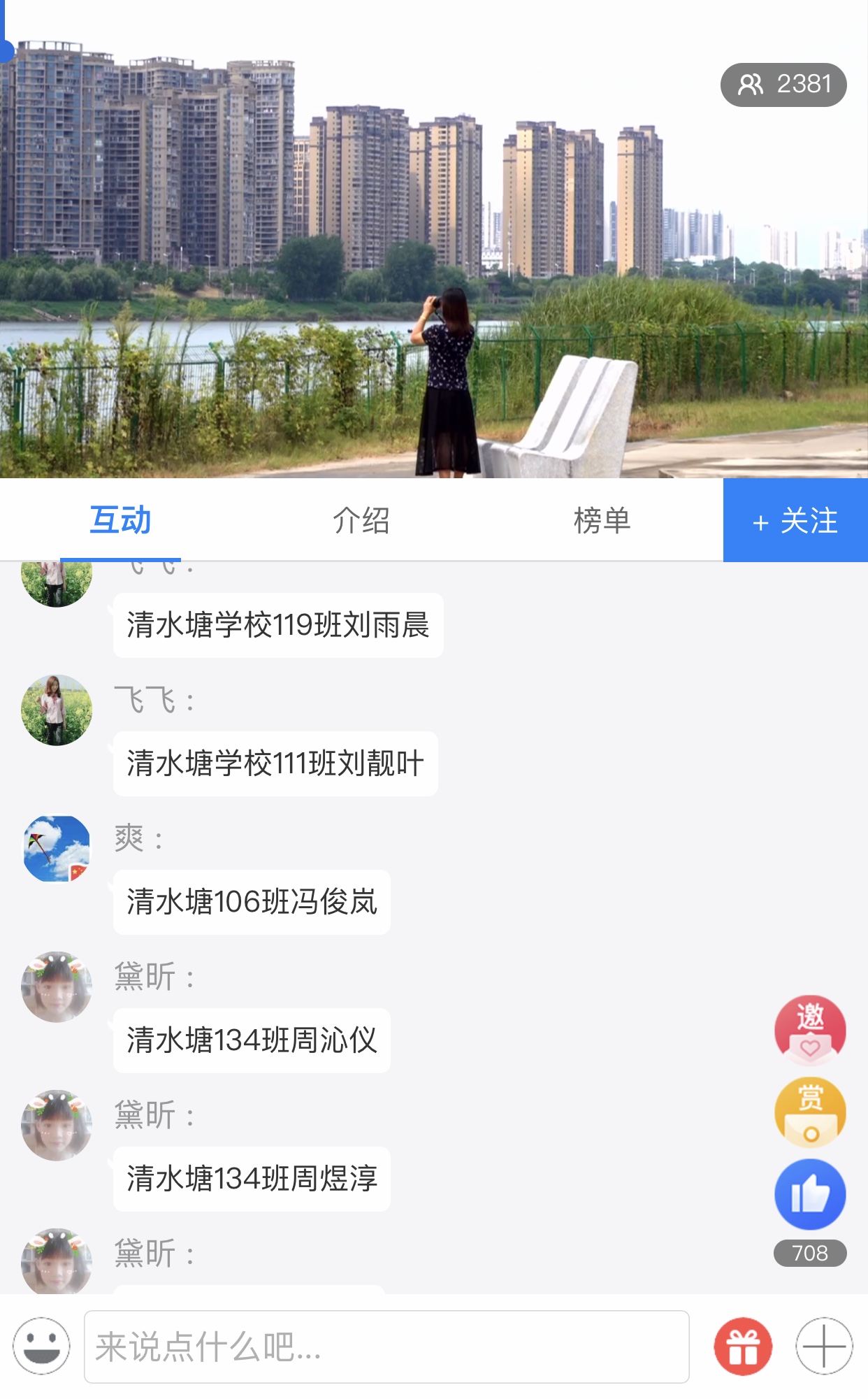Open the 榜单 tab

tap(602, 521)
